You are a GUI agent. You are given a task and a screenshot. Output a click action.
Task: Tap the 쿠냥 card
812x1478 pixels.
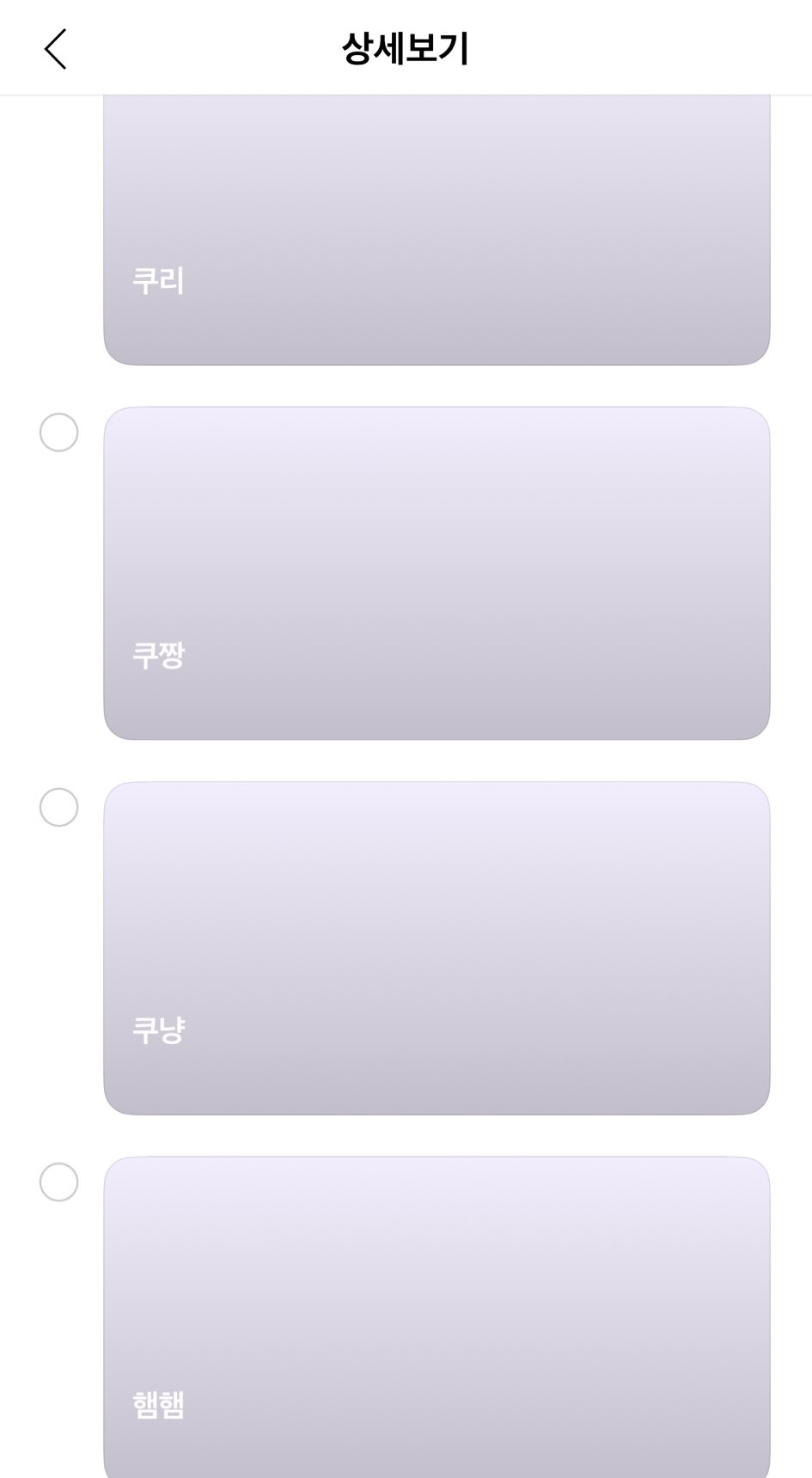pyautogui.click(x=437, y=948)
